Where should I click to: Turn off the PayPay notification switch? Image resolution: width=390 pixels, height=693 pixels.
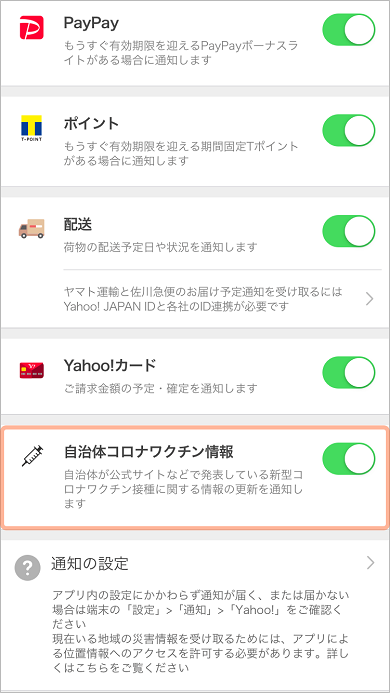(x=348, y=30)
